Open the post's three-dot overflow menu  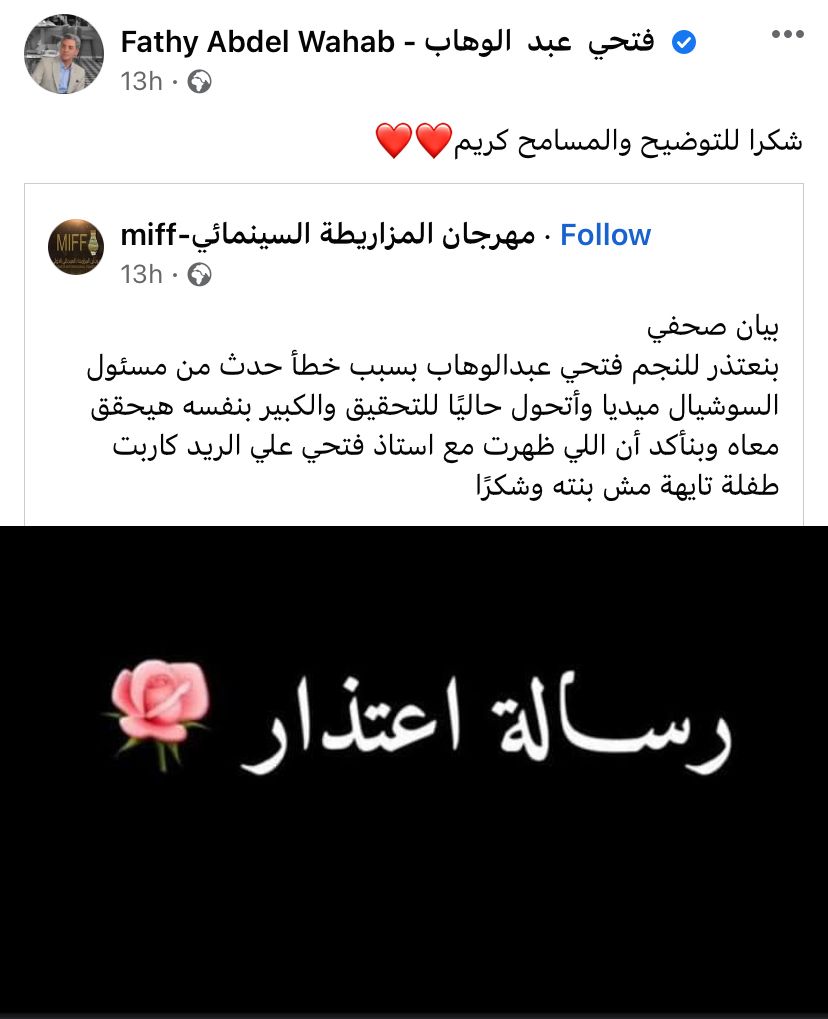coord(787,35)
